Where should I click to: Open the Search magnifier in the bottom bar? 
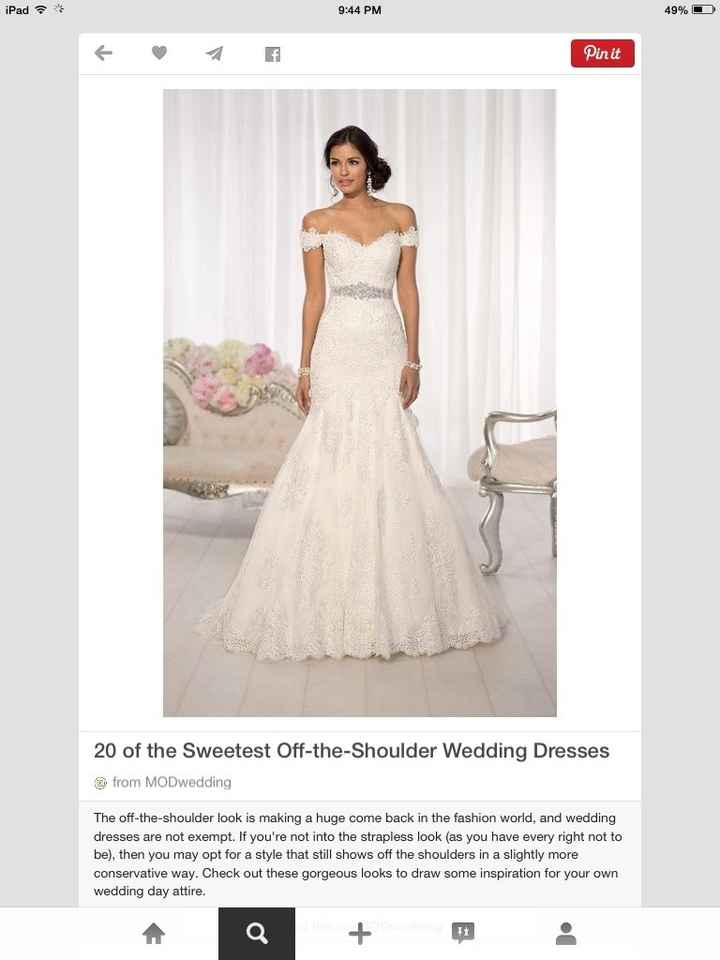coord(257,932)
